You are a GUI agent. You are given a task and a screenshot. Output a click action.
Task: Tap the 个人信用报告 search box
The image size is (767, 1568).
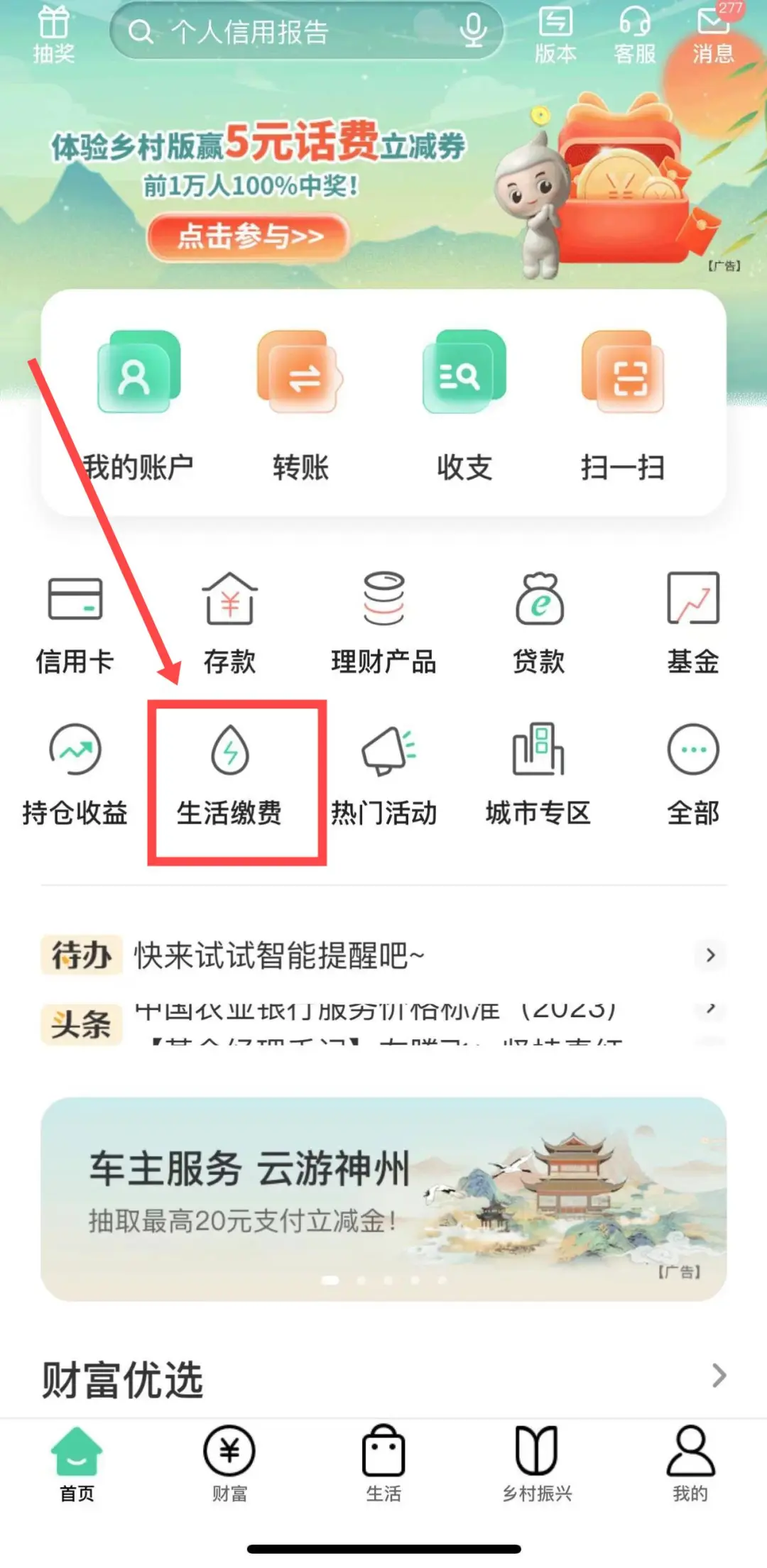(x=307, y=32)
